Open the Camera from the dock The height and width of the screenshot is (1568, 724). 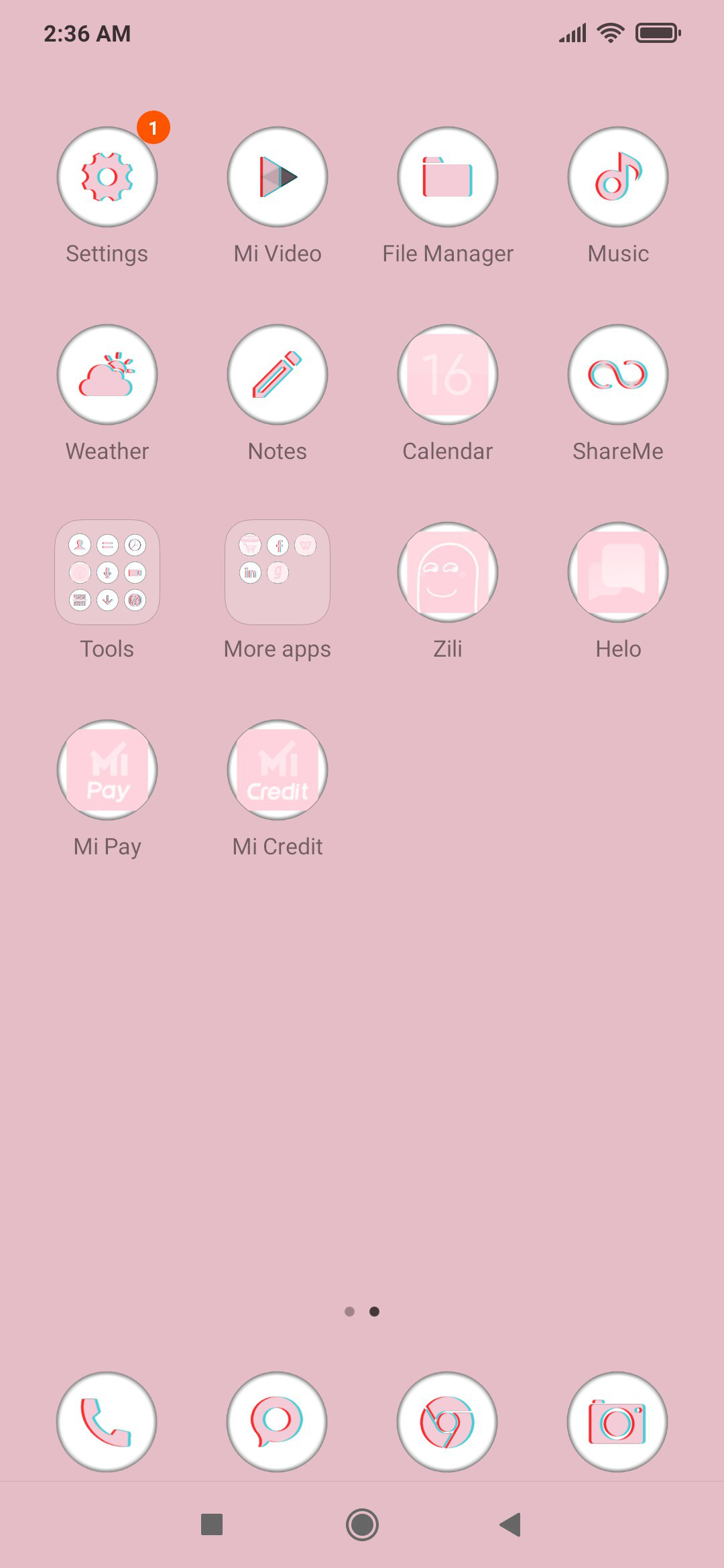click(617, 1421)
